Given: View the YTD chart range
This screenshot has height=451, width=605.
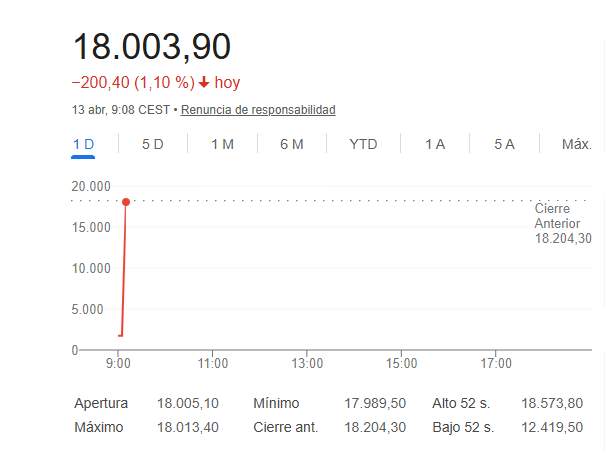Looking at the screenshot, I should 363,144.
